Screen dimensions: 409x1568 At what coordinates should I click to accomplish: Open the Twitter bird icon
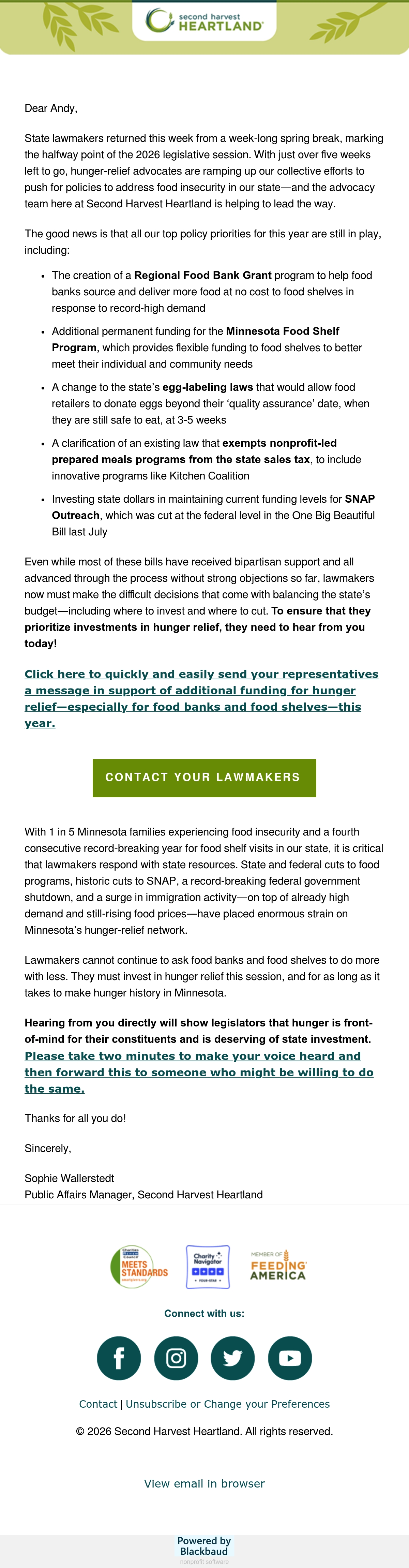pos(232,1357)
